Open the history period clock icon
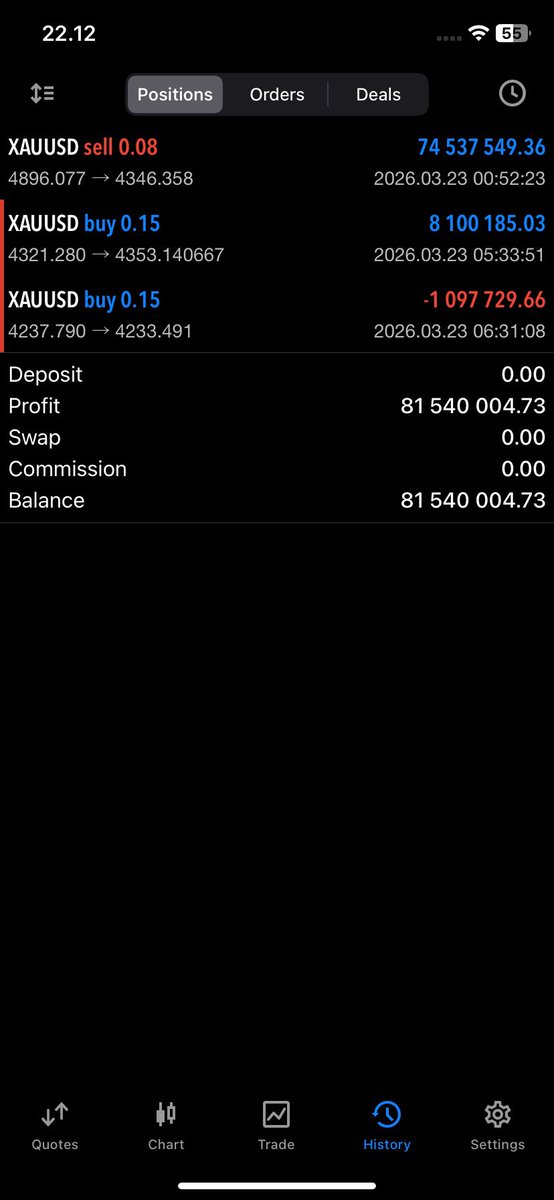 click(512, 94)
